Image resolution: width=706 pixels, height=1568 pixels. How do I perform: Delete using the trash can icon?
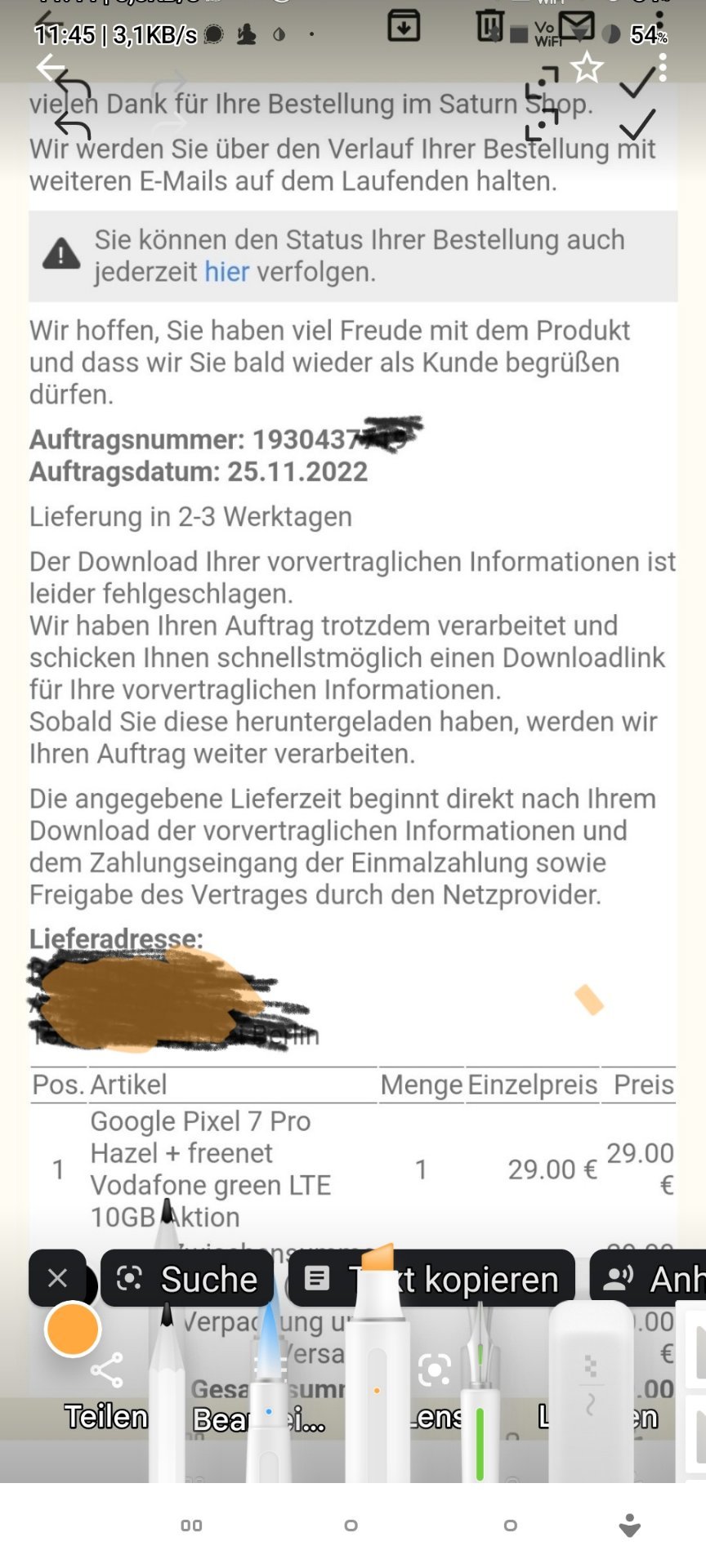(489, 25)
